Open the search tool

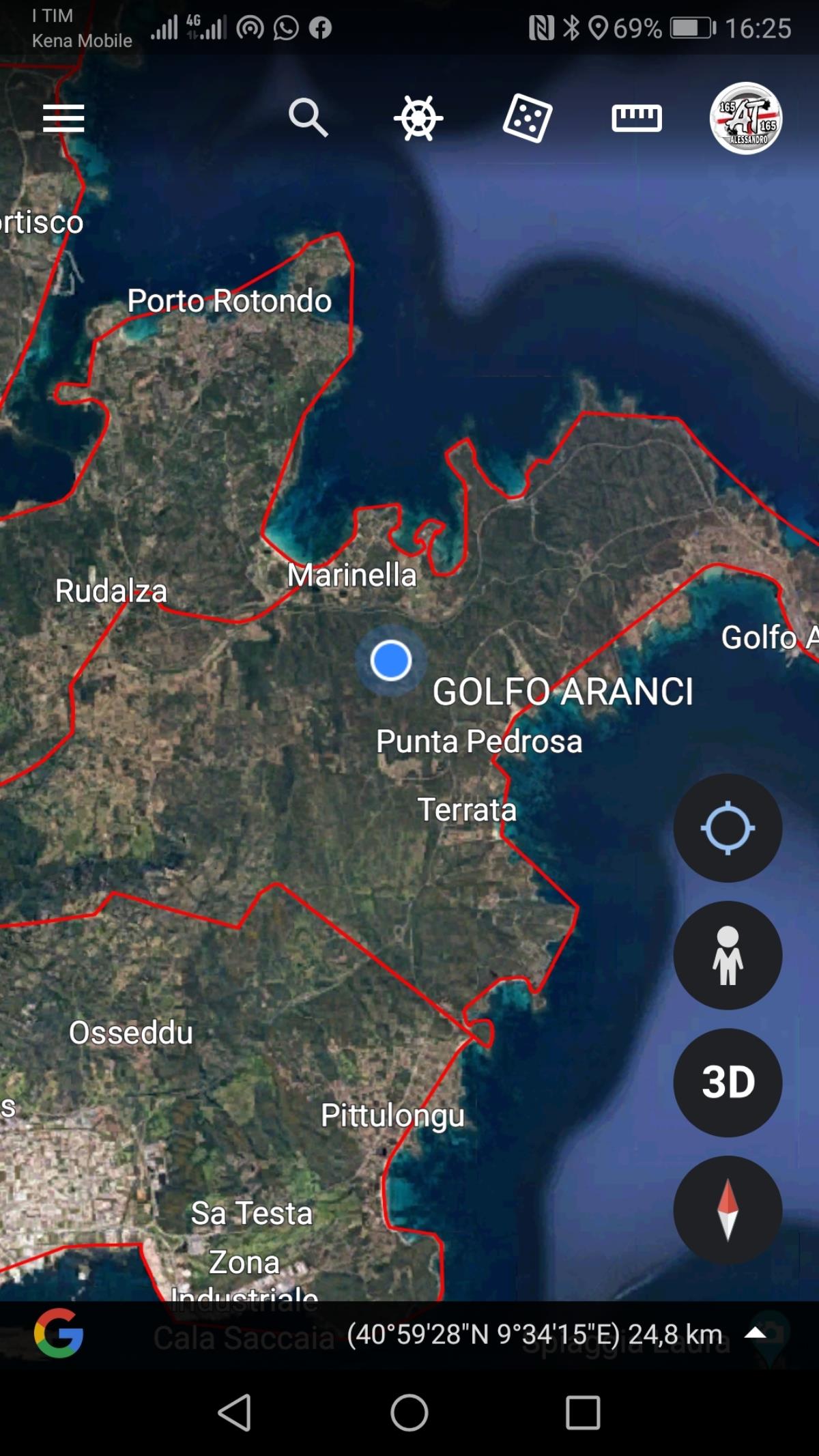click(308, 118)
